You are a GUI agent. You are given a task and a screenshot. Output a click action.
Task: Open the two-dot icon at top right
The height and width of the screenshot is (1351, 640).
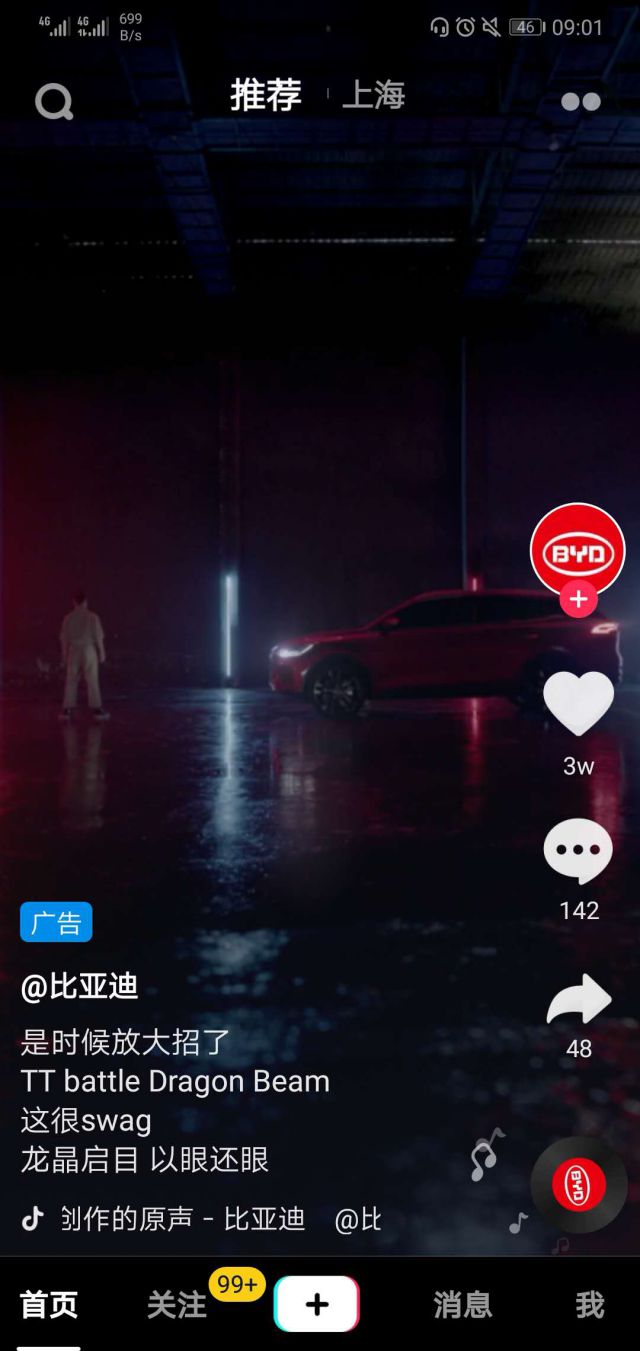pos(581,101)
